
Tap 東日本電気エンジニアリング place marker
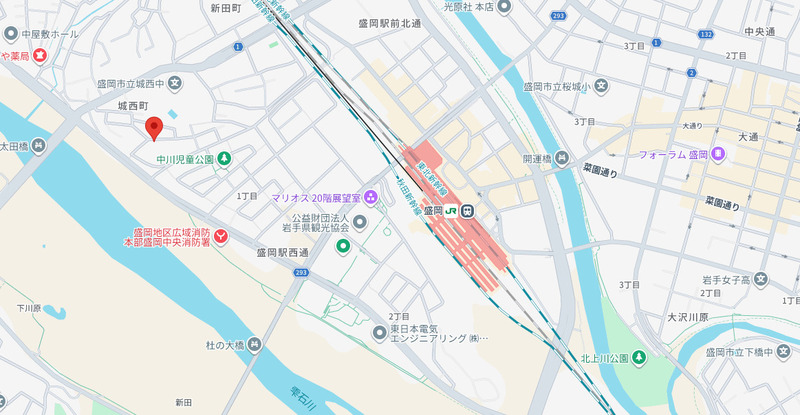point(379,332)
